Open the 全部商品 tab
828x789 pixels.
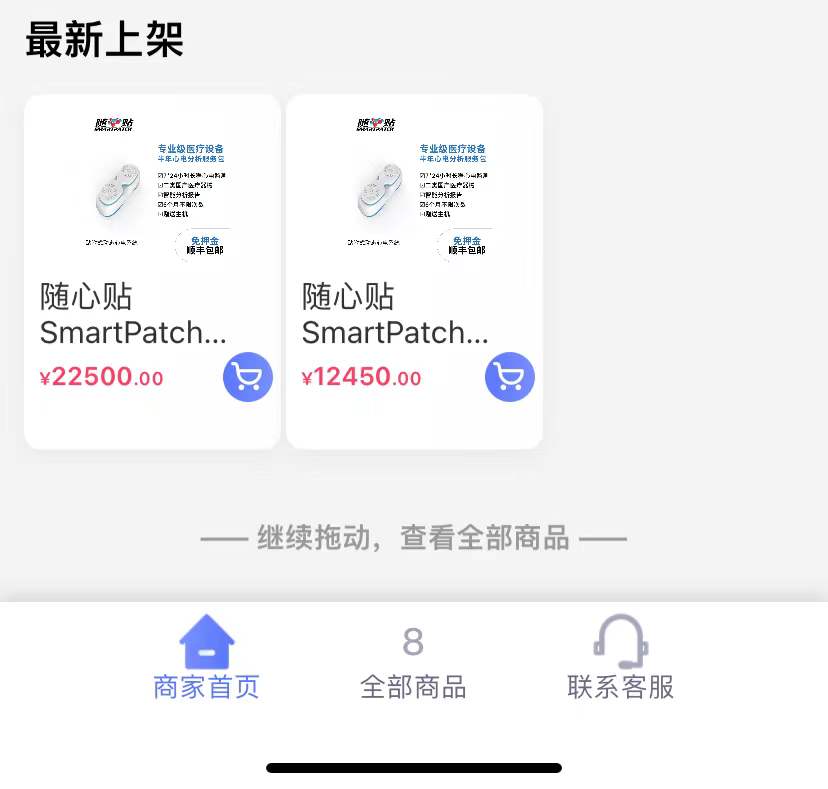tap(413, 660)
